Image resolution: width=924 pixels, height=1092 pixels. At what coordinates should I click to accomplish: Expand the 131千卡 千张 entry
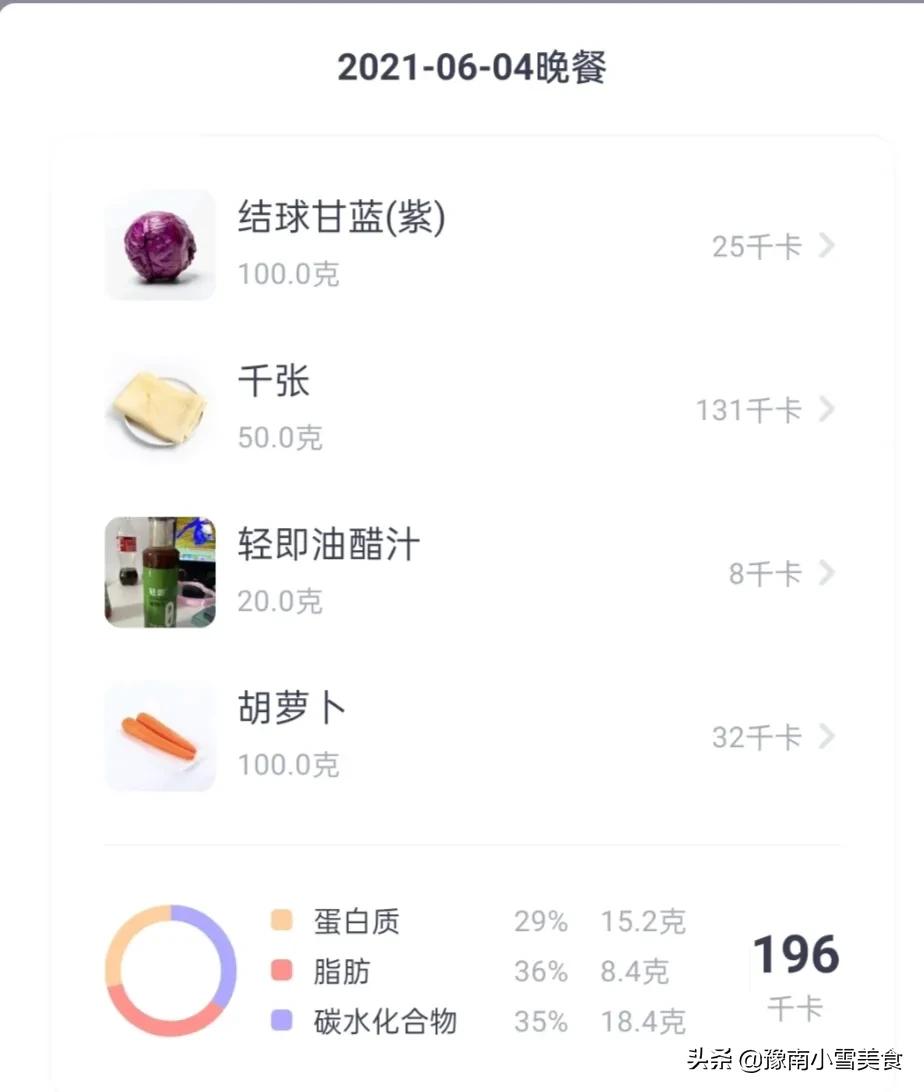click(x=828, y=410)
